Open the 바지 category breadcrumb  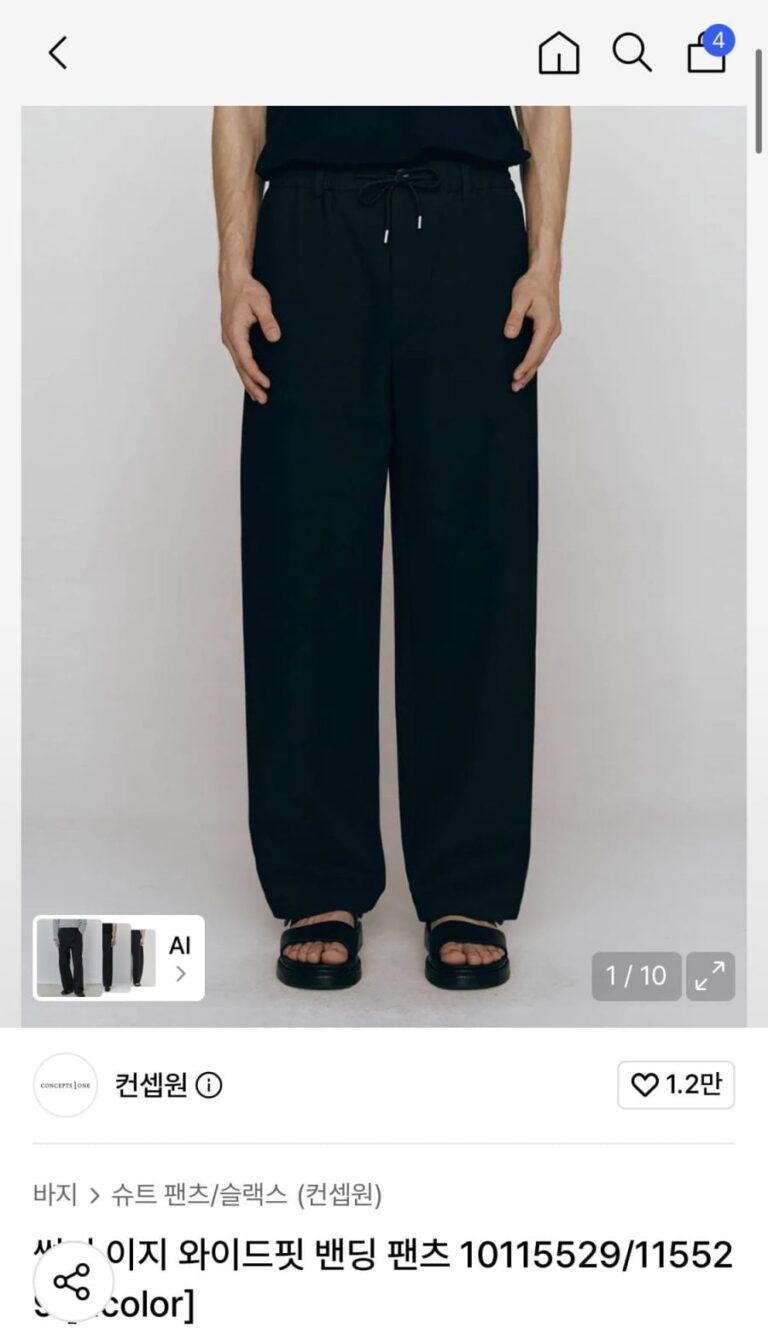[55, 1194]
